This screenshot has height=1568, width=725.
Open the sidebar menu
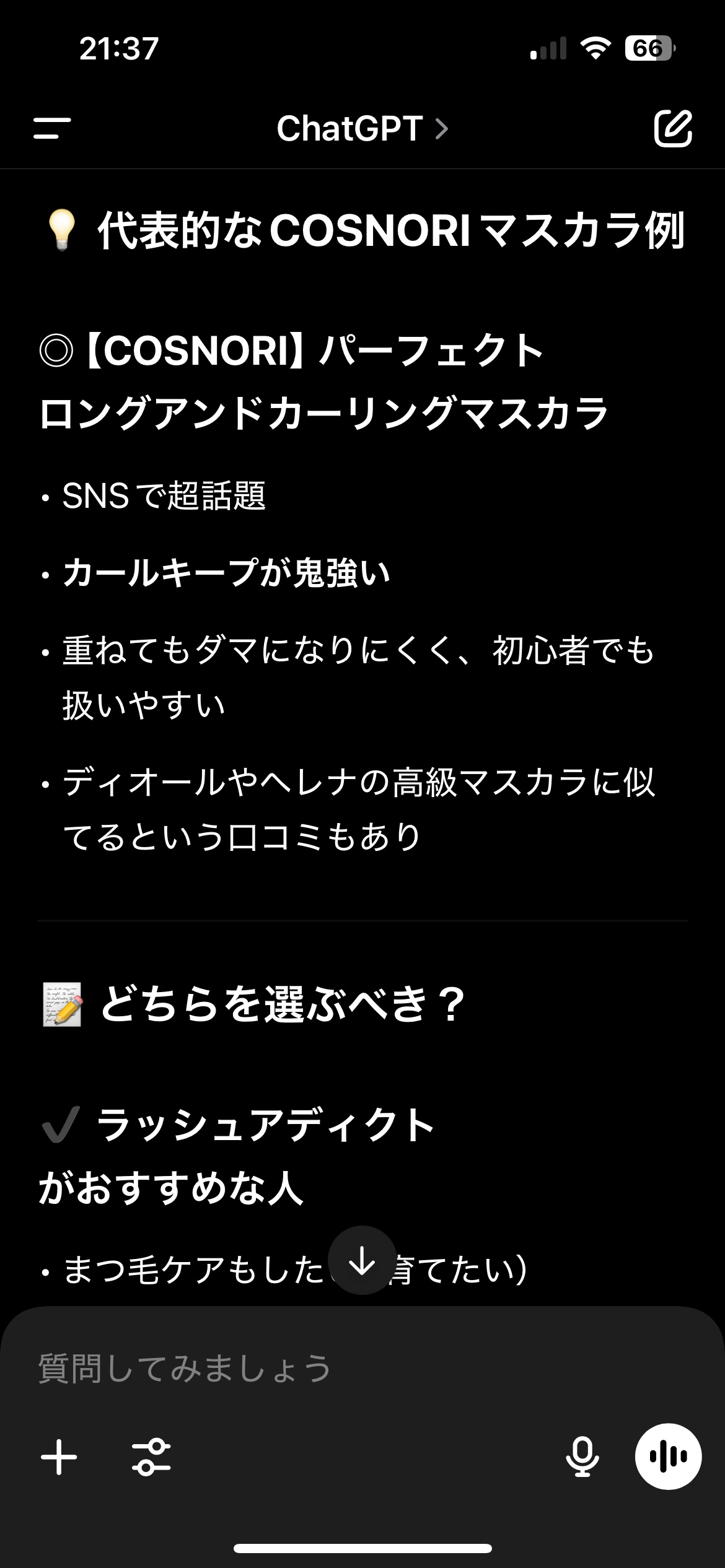52,128
